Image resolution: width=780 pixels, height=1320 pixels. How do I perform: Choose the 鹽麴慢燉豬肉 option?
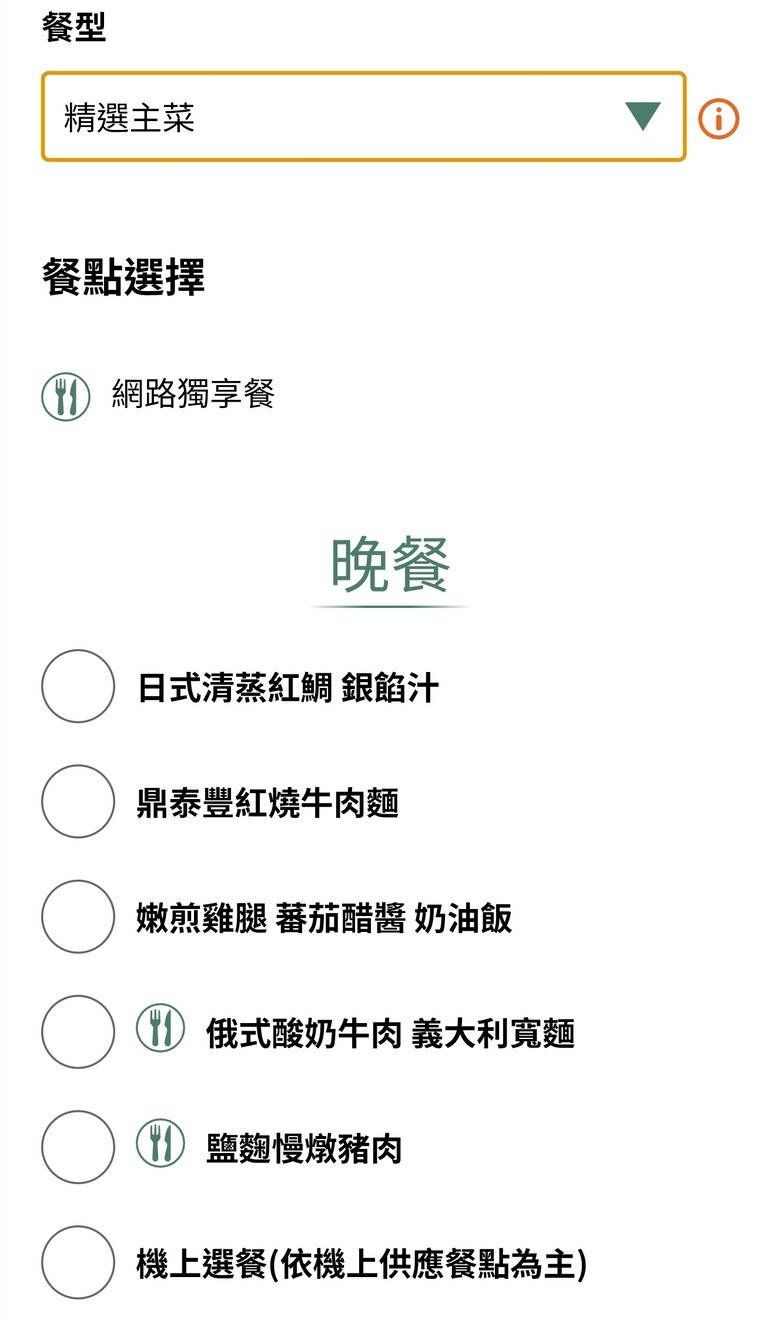click(x=78, y=1147)
